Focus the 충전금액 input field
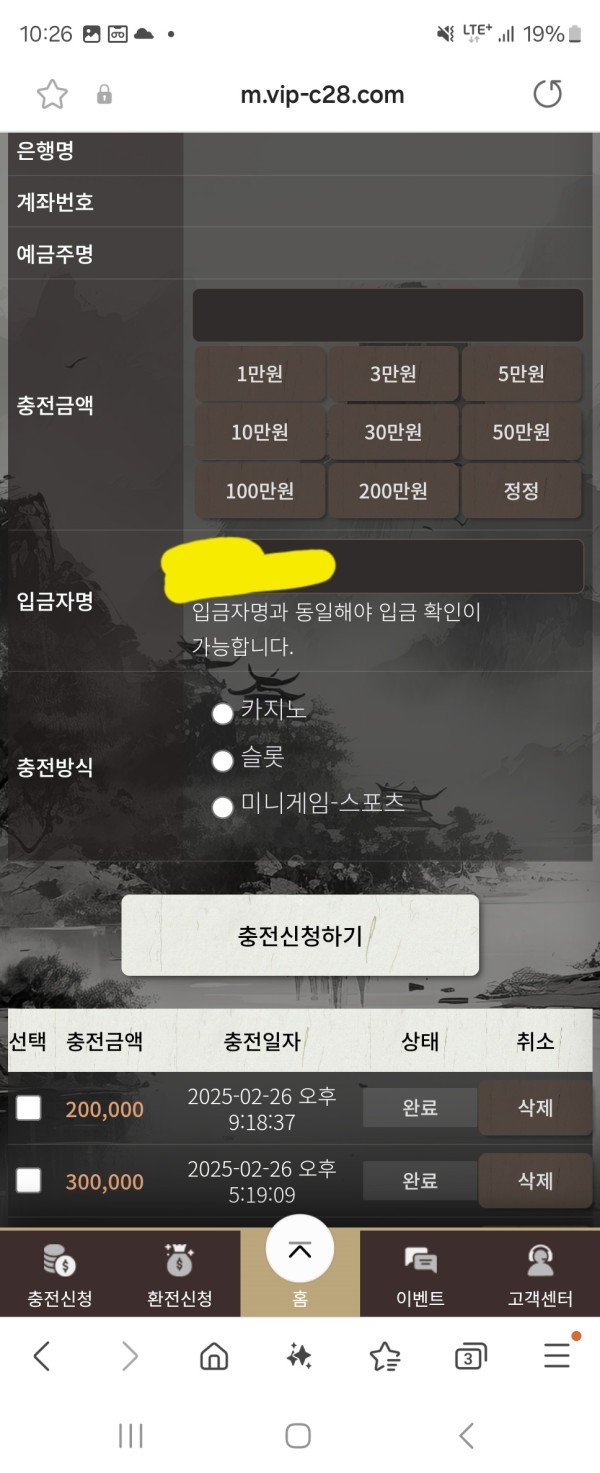600x1473 pixels. pyautogui.click(x=387, y=316)
